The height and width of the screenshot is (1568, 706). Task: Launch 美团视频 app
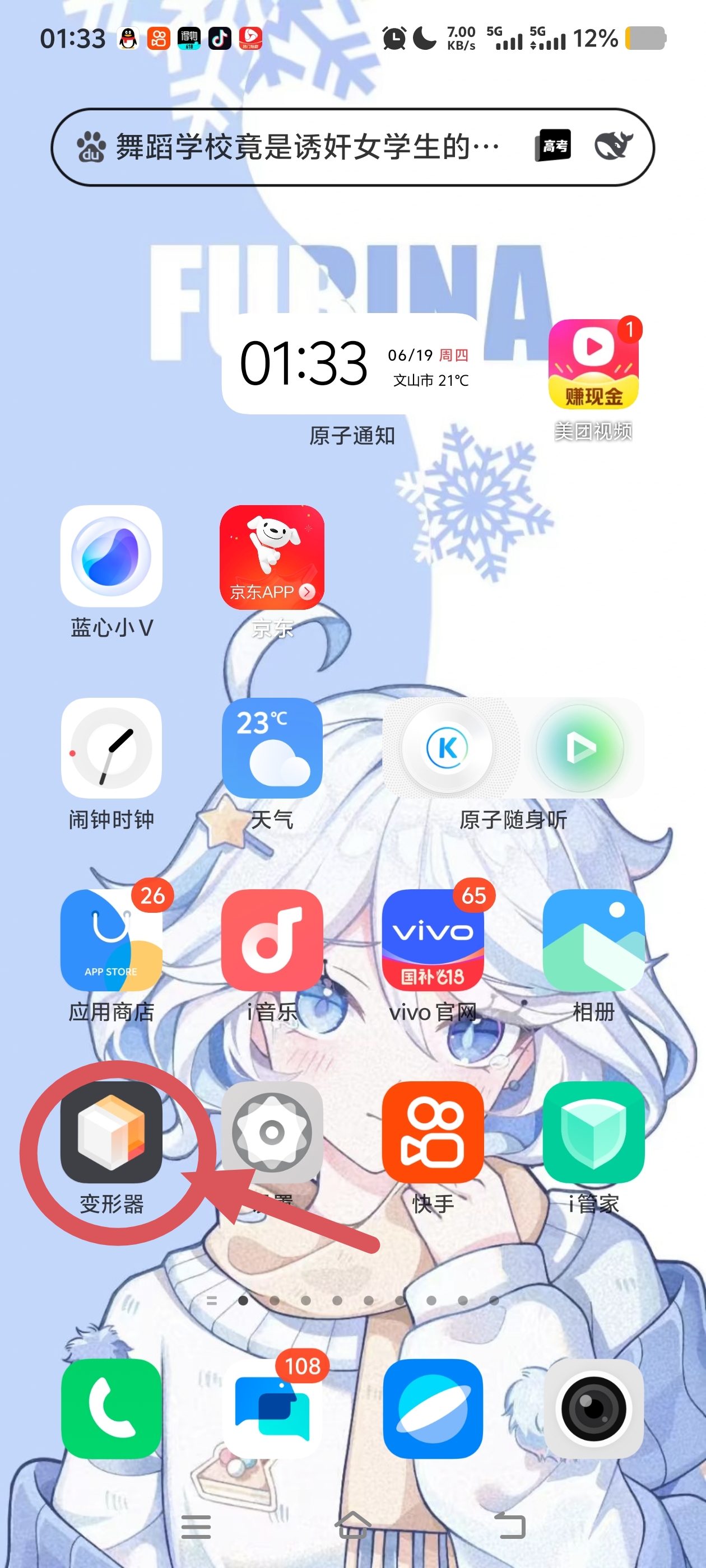pos(593,364)
